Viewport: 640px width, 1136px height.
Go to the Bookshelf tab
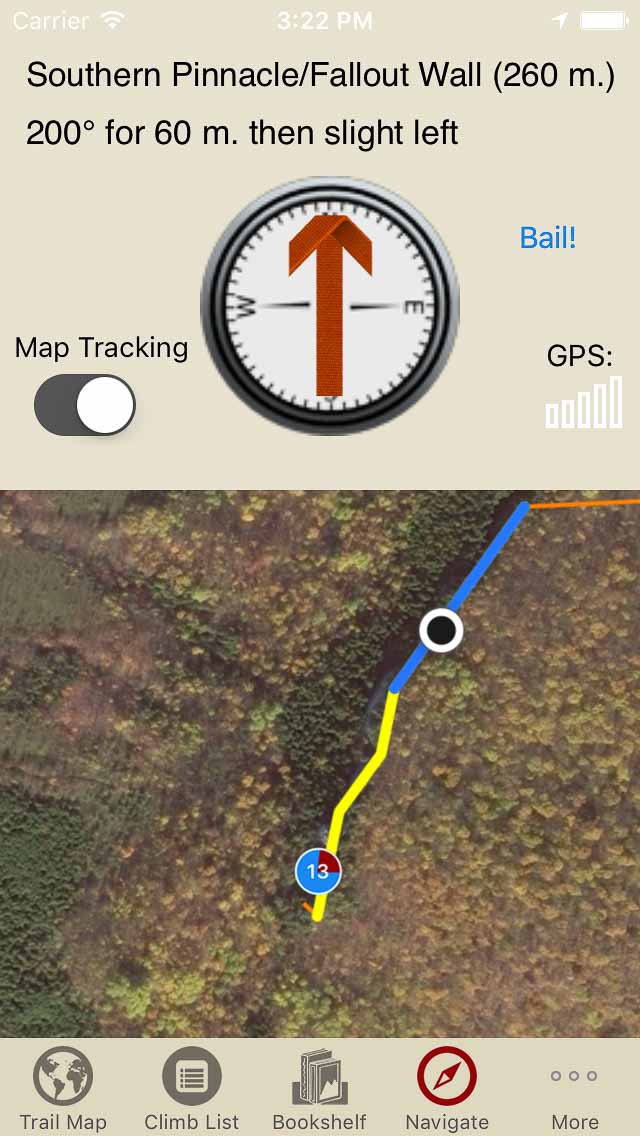point(319,1088)
